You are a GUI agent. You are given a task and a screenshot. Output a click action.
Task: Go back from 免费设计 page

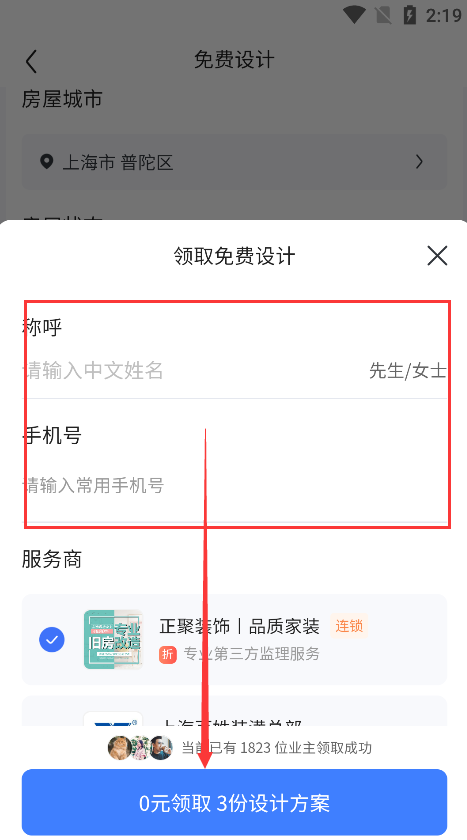[x=32, y=61]
